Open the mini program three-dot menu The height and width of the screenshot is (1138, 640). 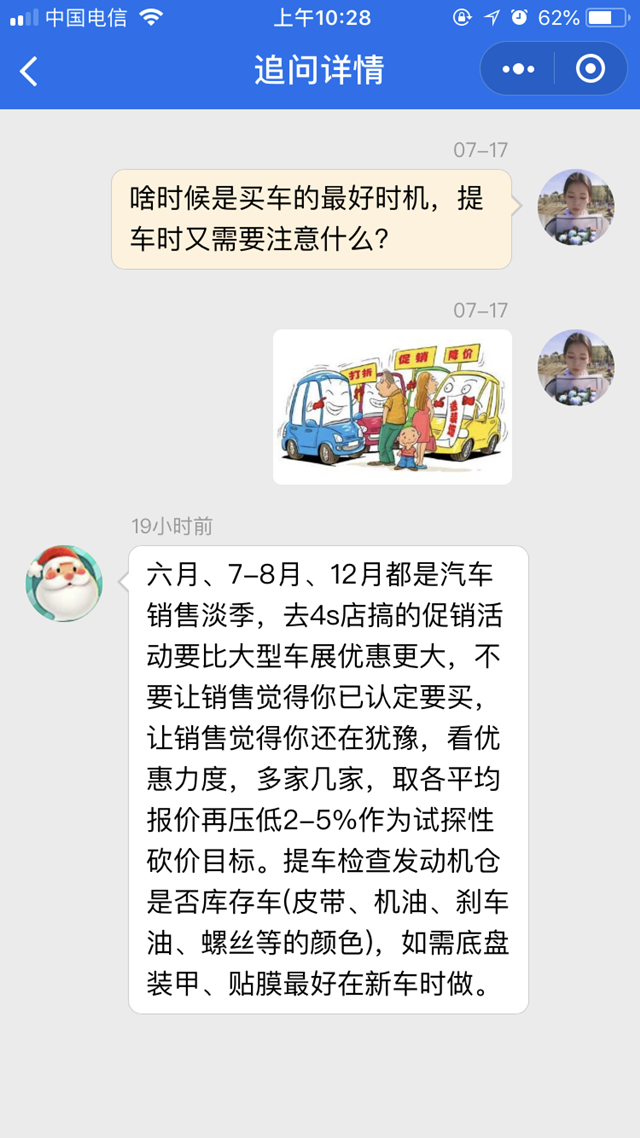518,69
